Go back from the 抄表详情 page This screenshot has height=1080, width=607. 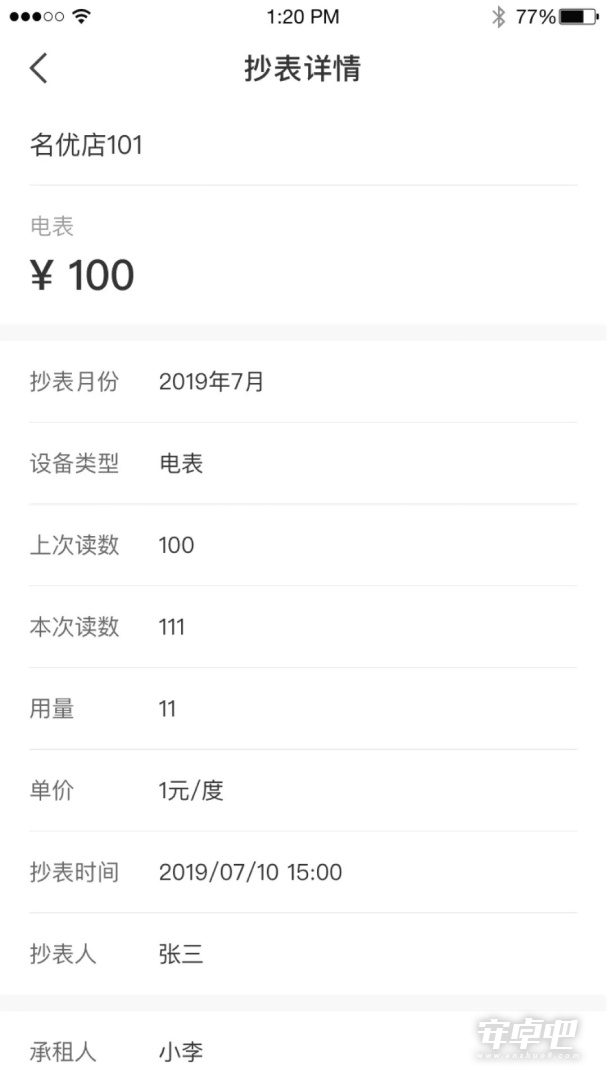click(39, 68)
